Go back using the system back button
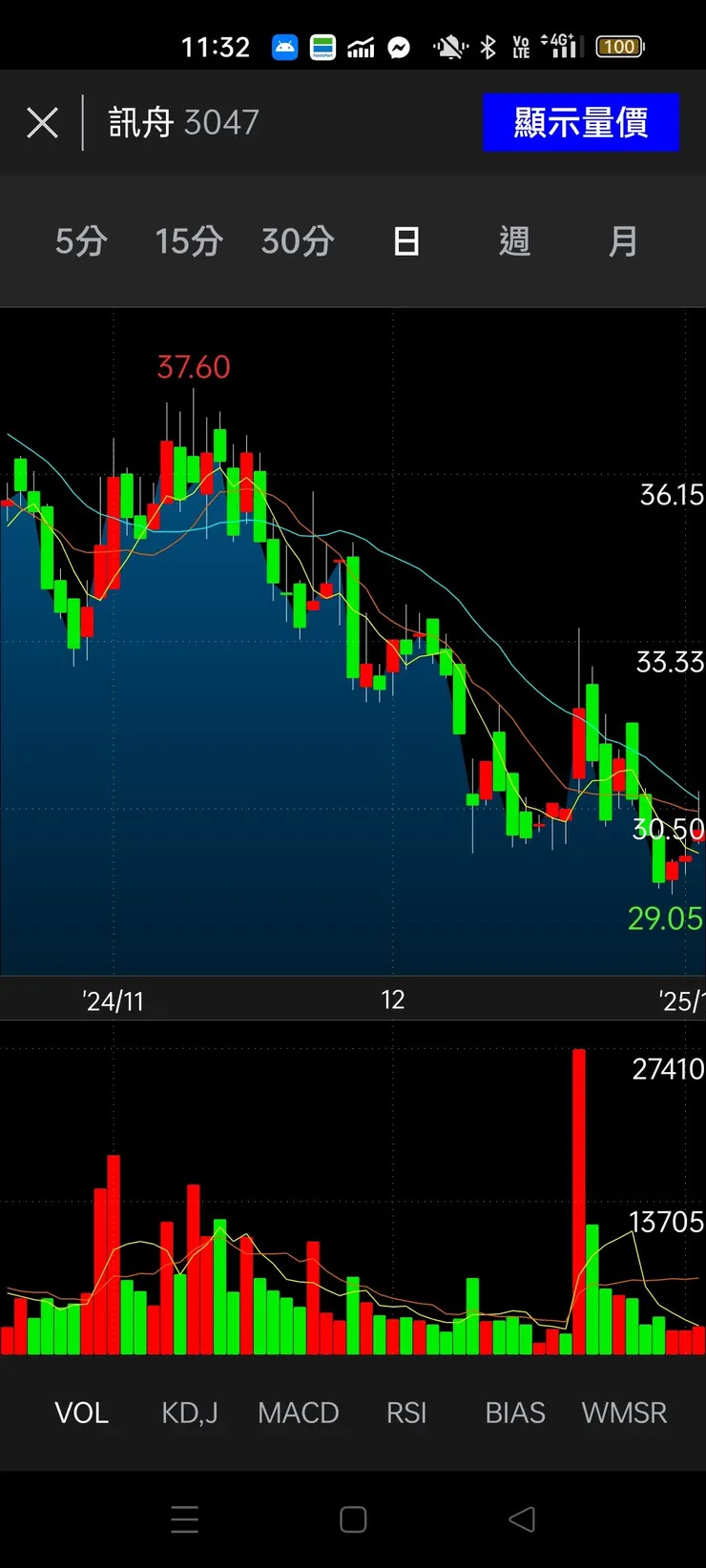This screenshot has width=706, height=1568. [522, 1519]
